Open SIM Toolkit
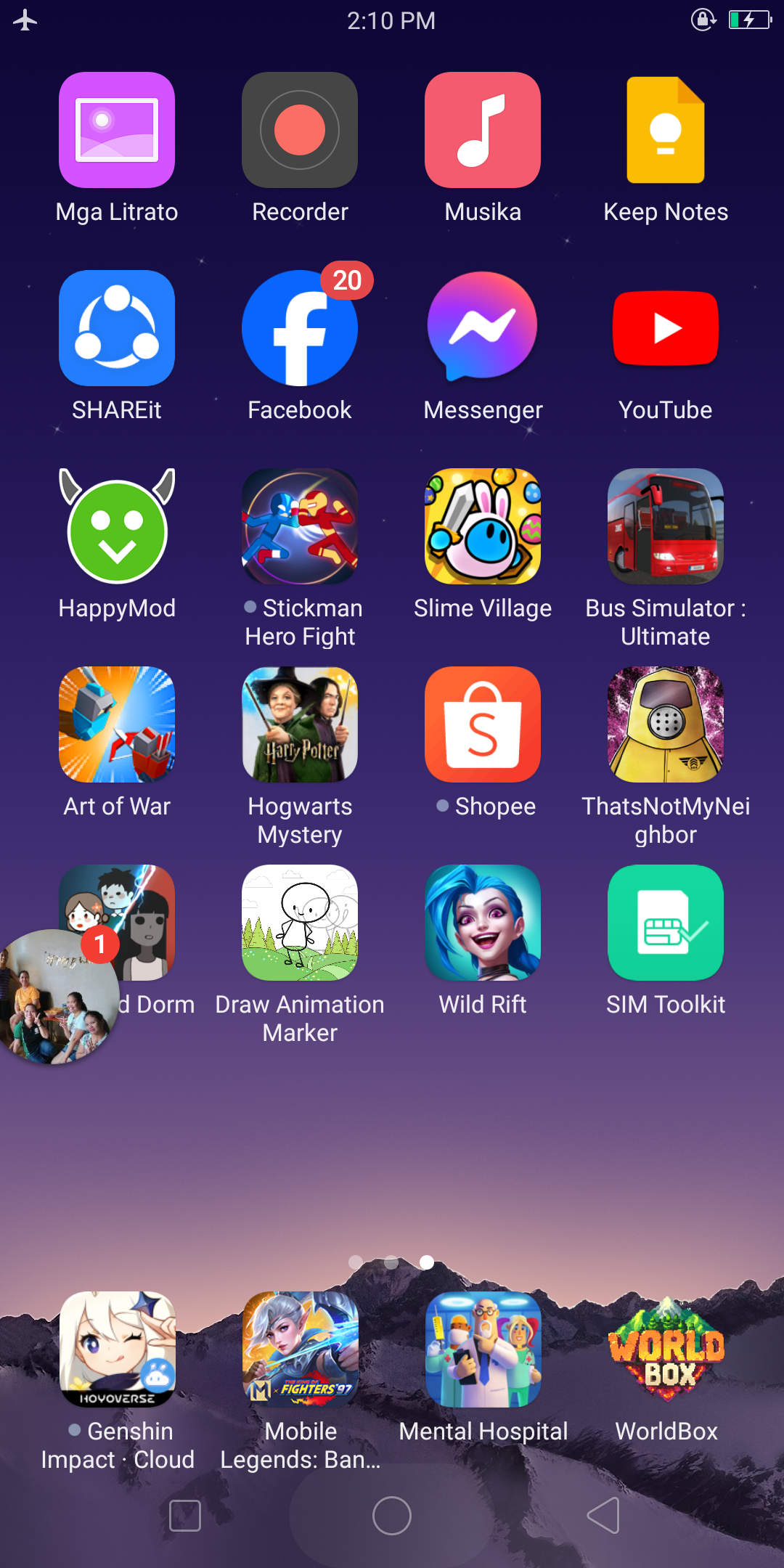This screenshot has width=784, height=1568. point(666,923)
